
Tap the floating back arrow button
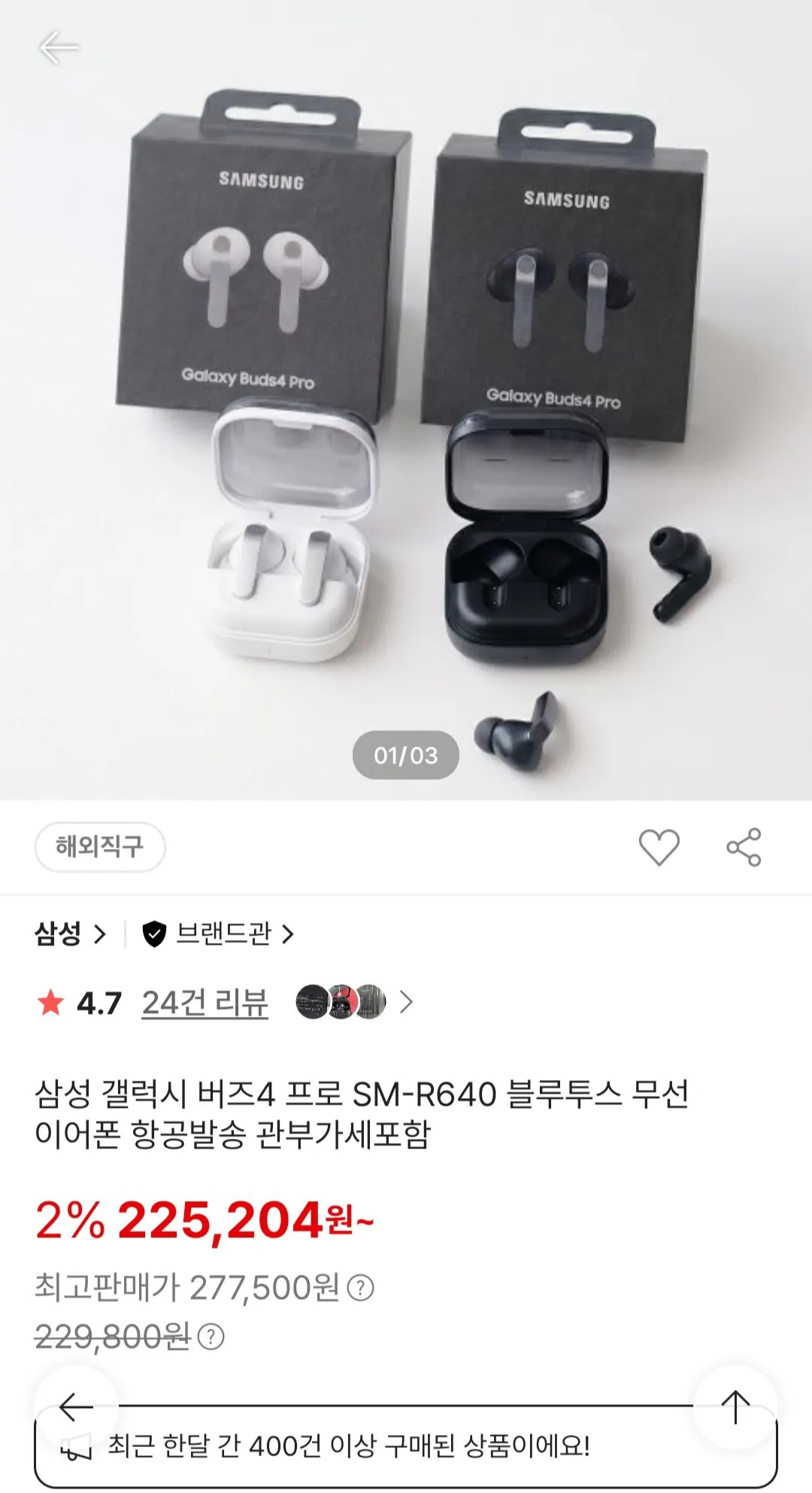click(x=77, y=1407)
